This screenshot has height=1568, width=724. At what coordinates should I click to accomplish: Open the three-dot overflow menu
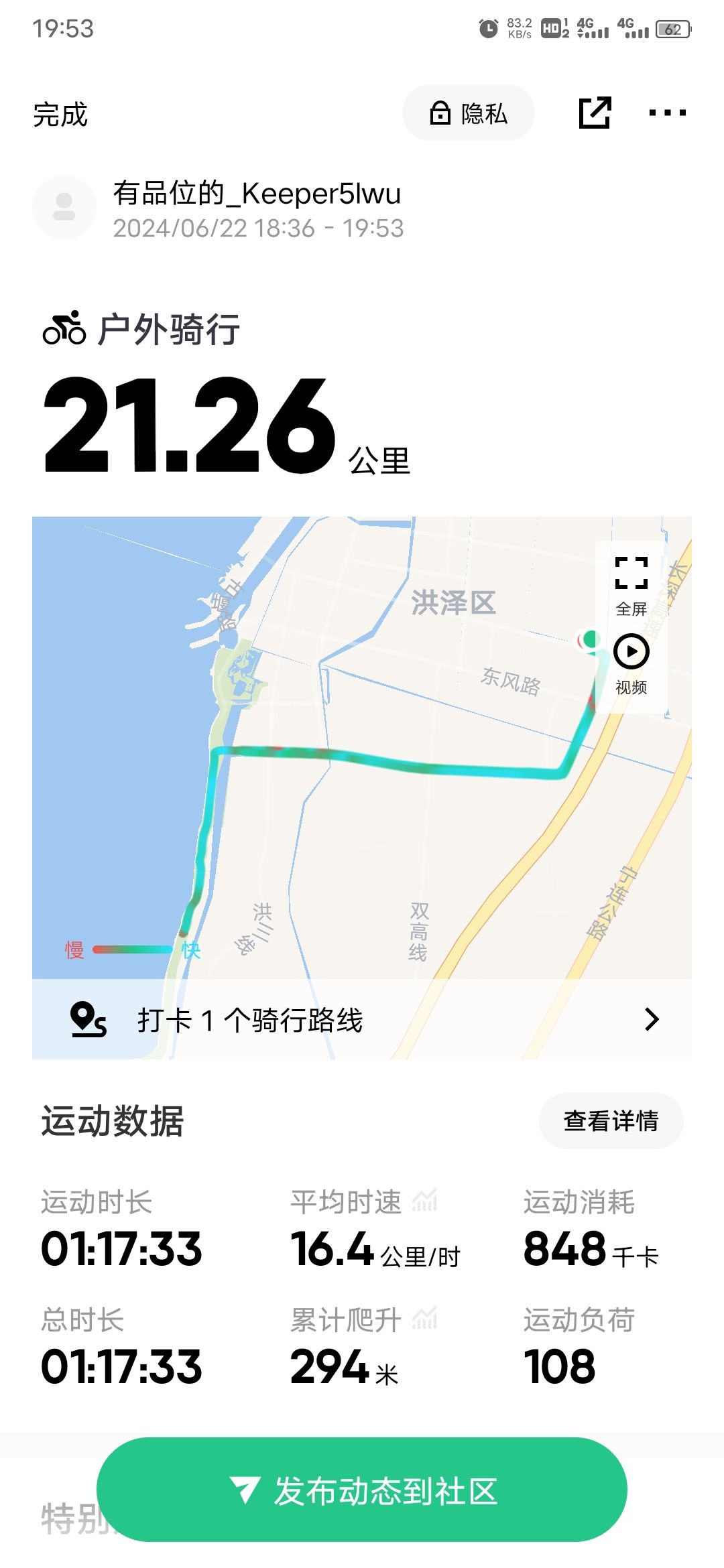pyautogui.click(x=667, y=113)
